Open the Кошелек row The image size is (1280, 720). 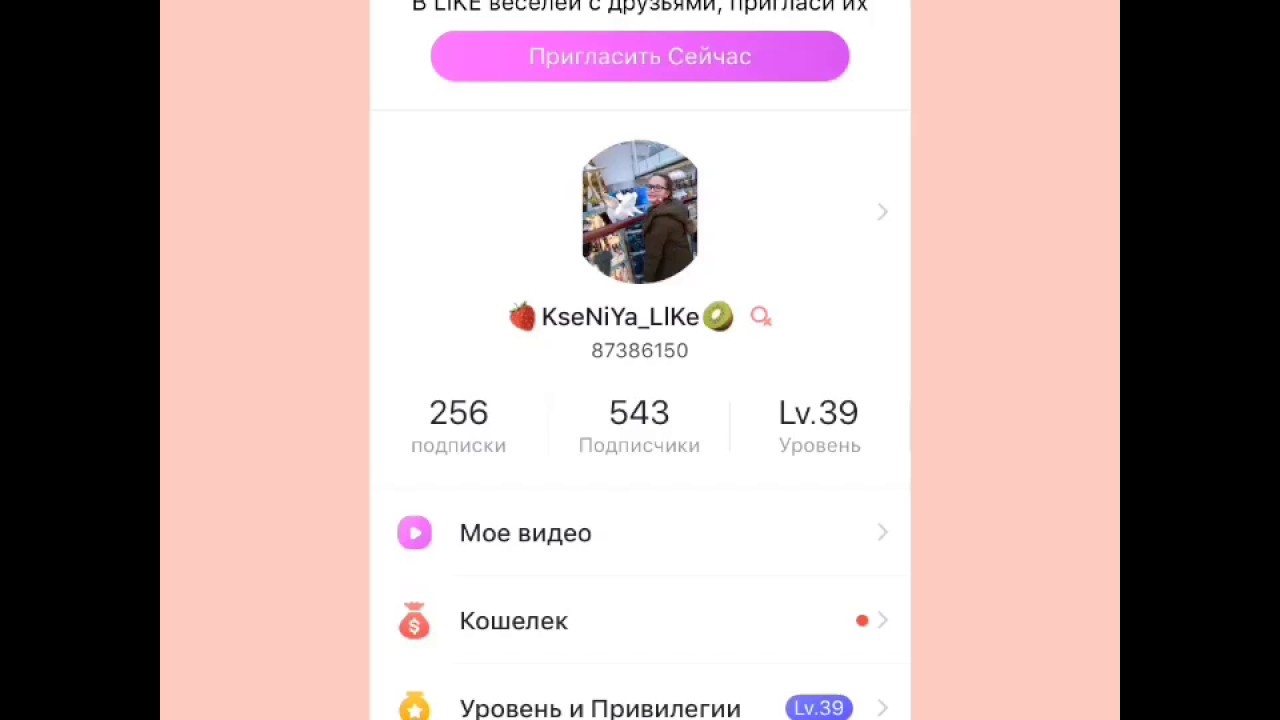[639, 621]
